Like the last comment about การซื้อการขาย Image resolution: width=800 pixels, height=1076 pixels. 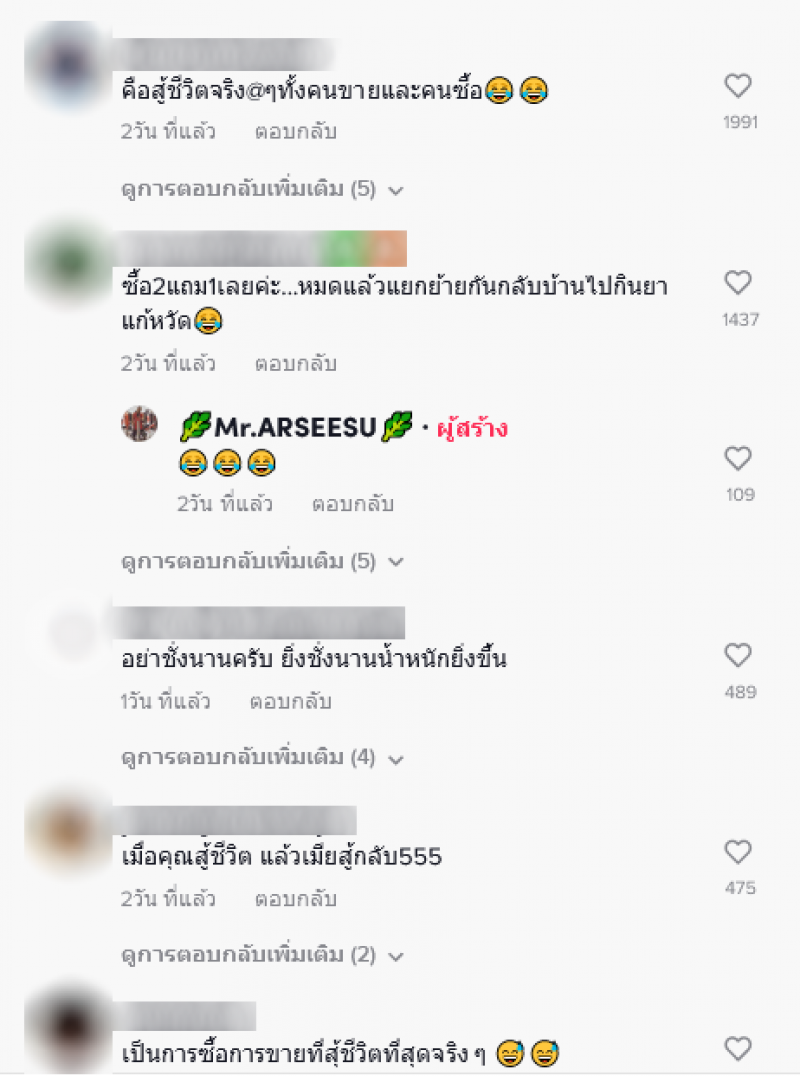[x=737, y=1049]
